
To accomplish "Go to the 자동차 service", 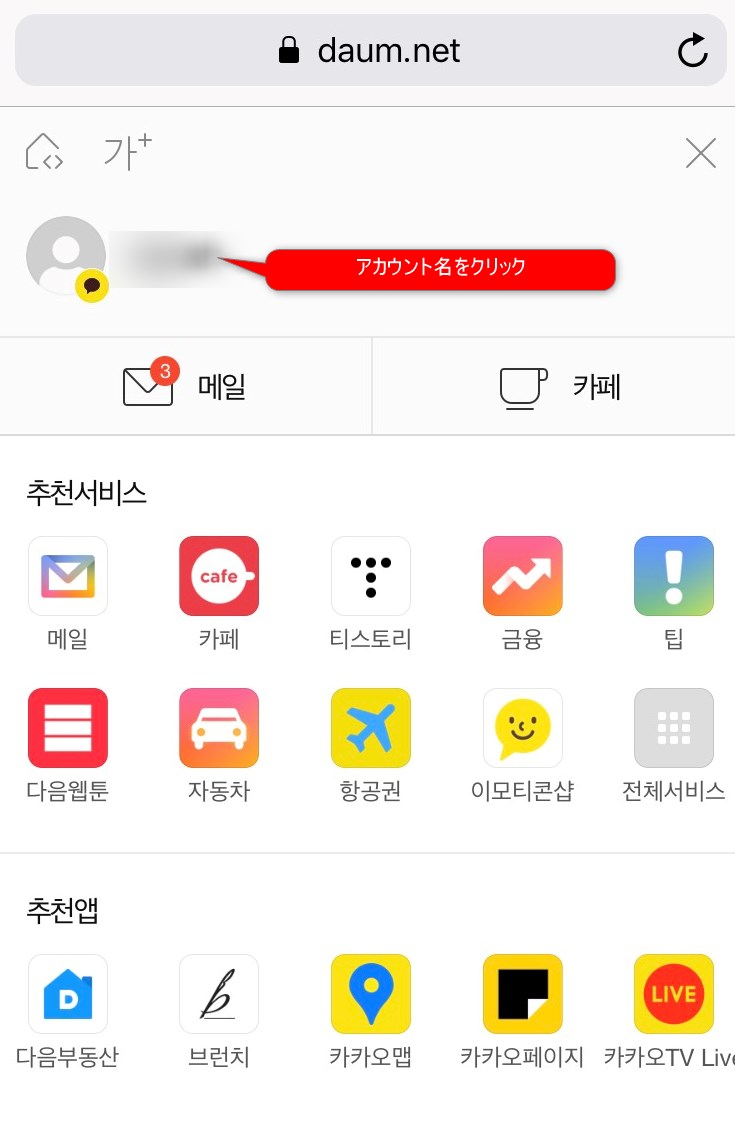I will [219, 728].
